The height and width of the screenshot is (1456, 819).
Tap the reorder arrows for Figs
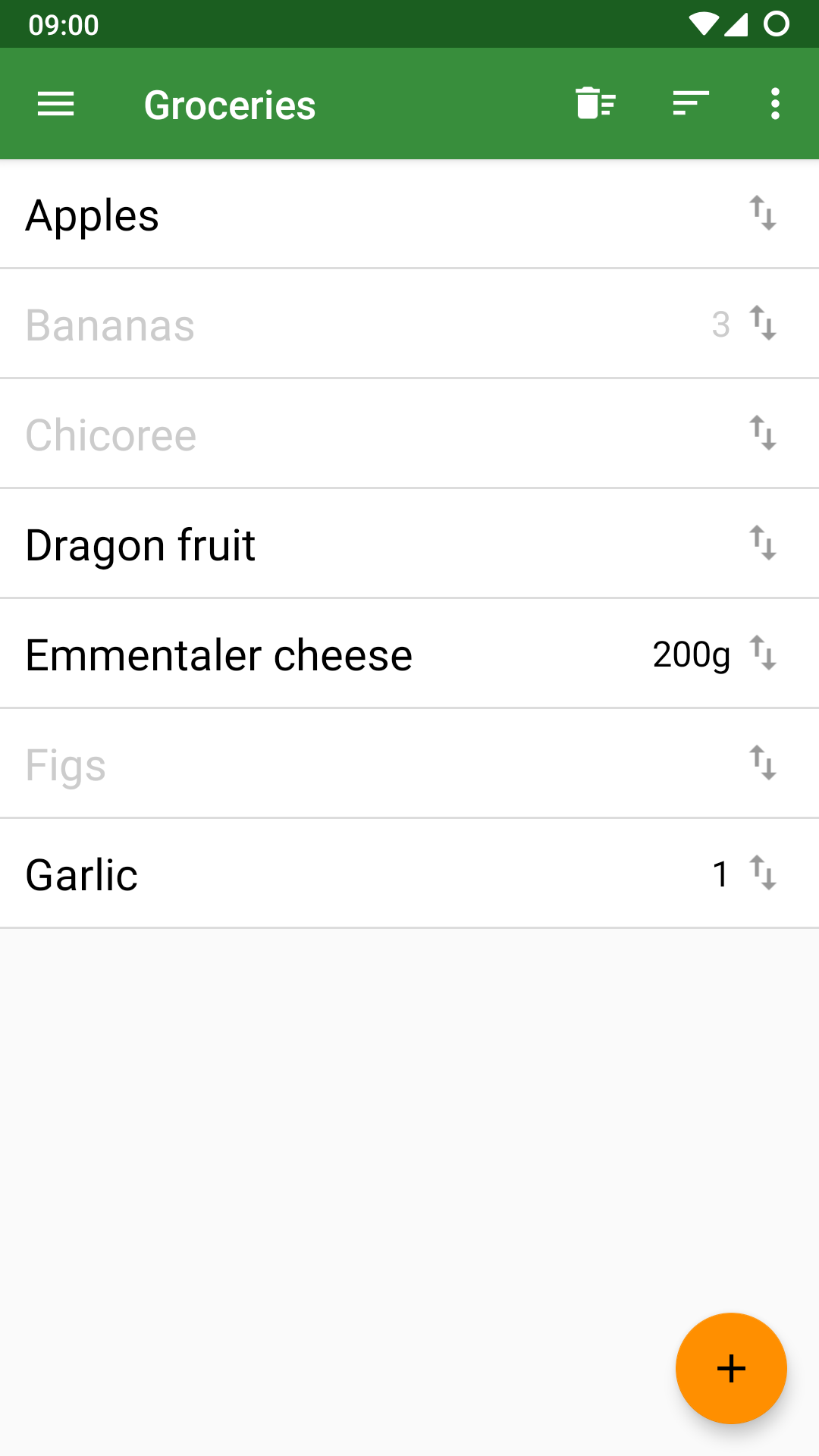pos(763,763)
